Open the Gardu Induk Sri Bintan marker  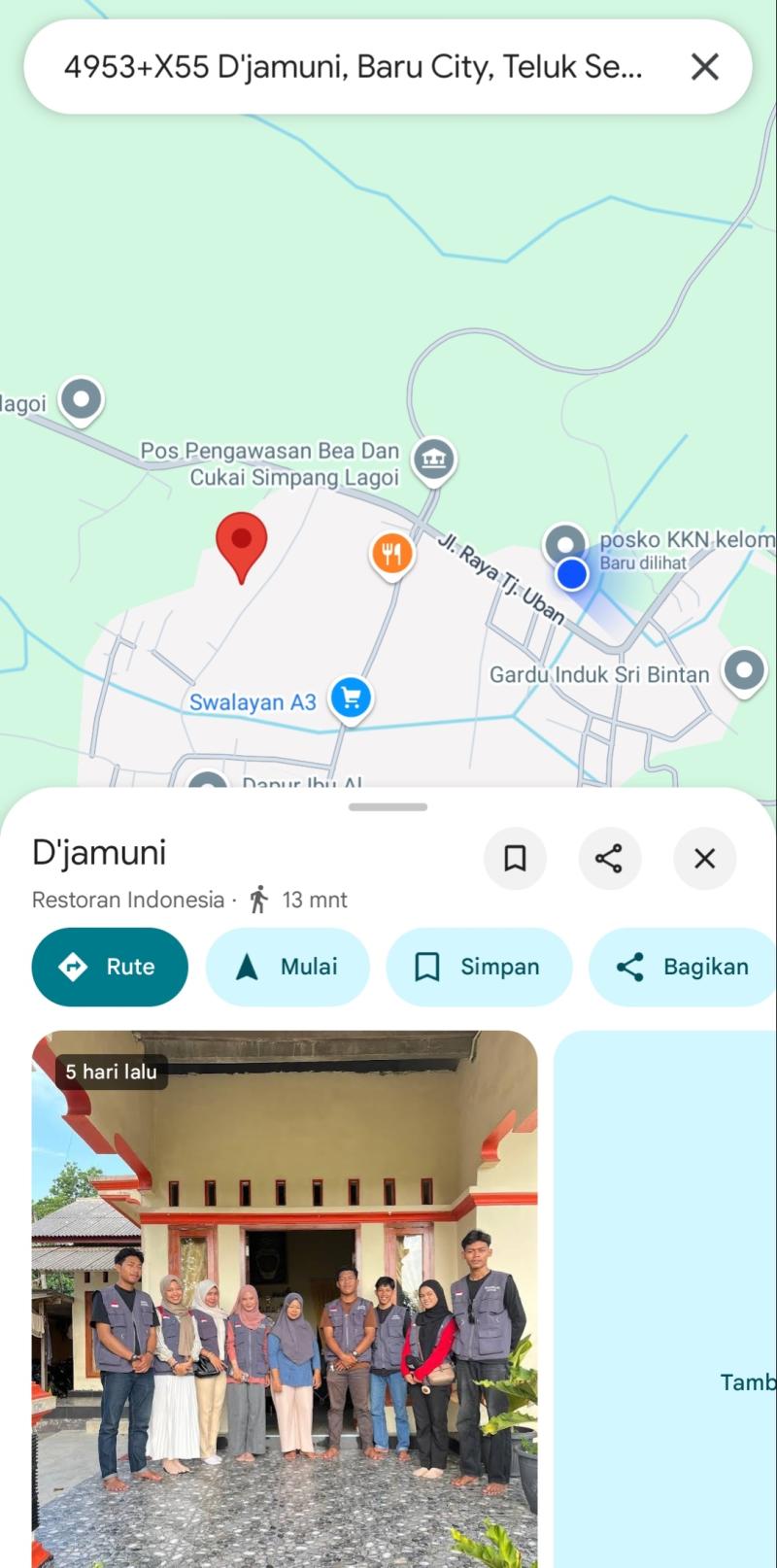745,670
